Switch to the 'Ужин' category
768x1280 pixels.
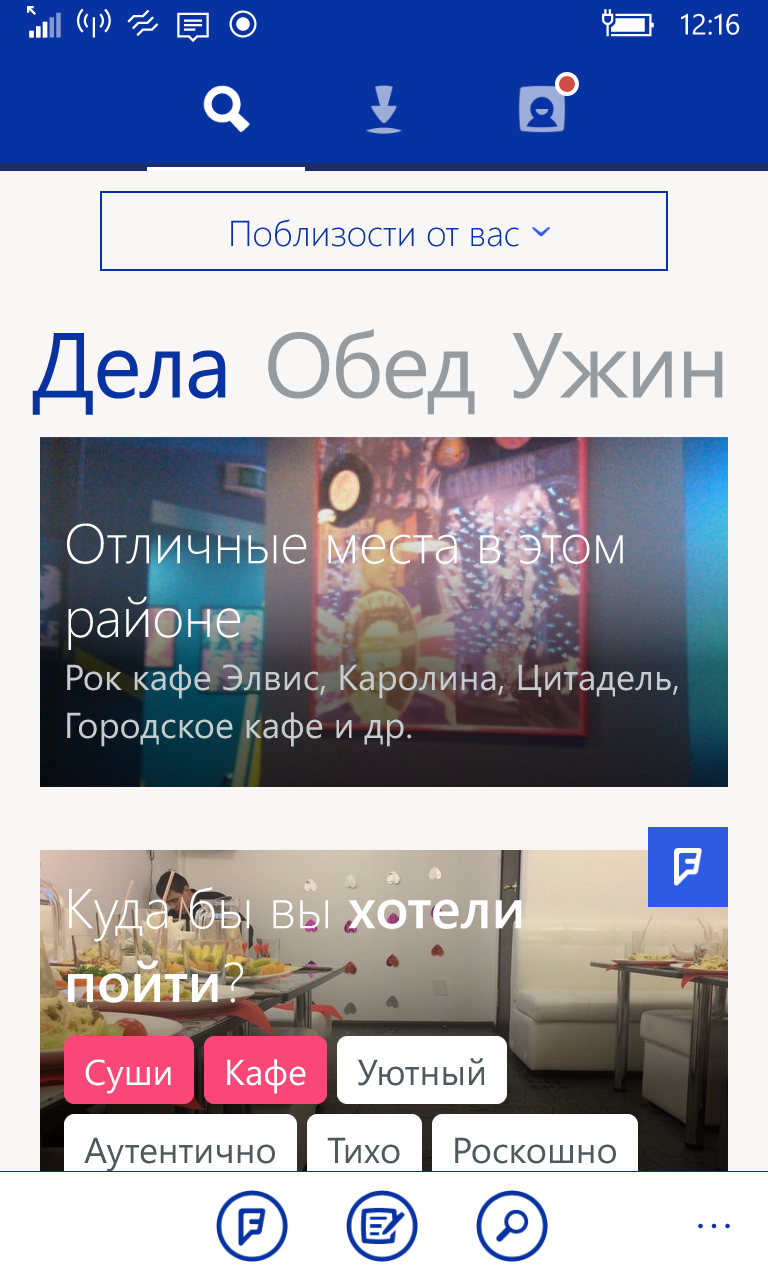point(618,367)
